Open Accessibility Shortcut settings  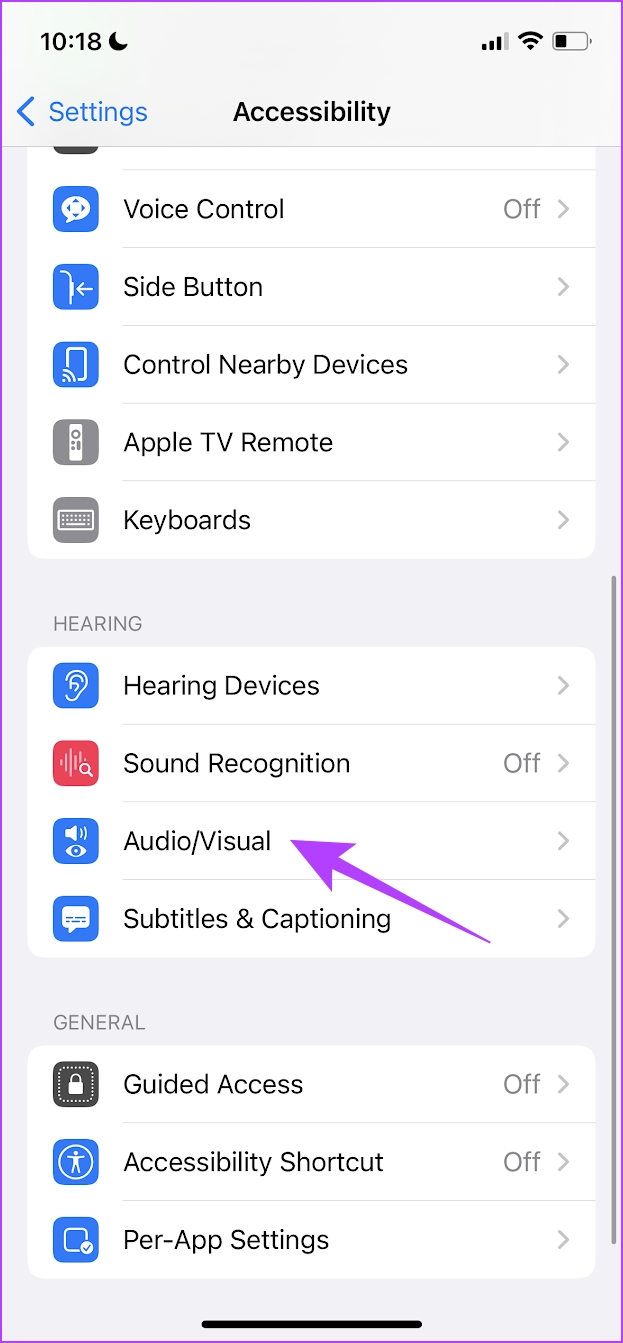coord(311,1162)
